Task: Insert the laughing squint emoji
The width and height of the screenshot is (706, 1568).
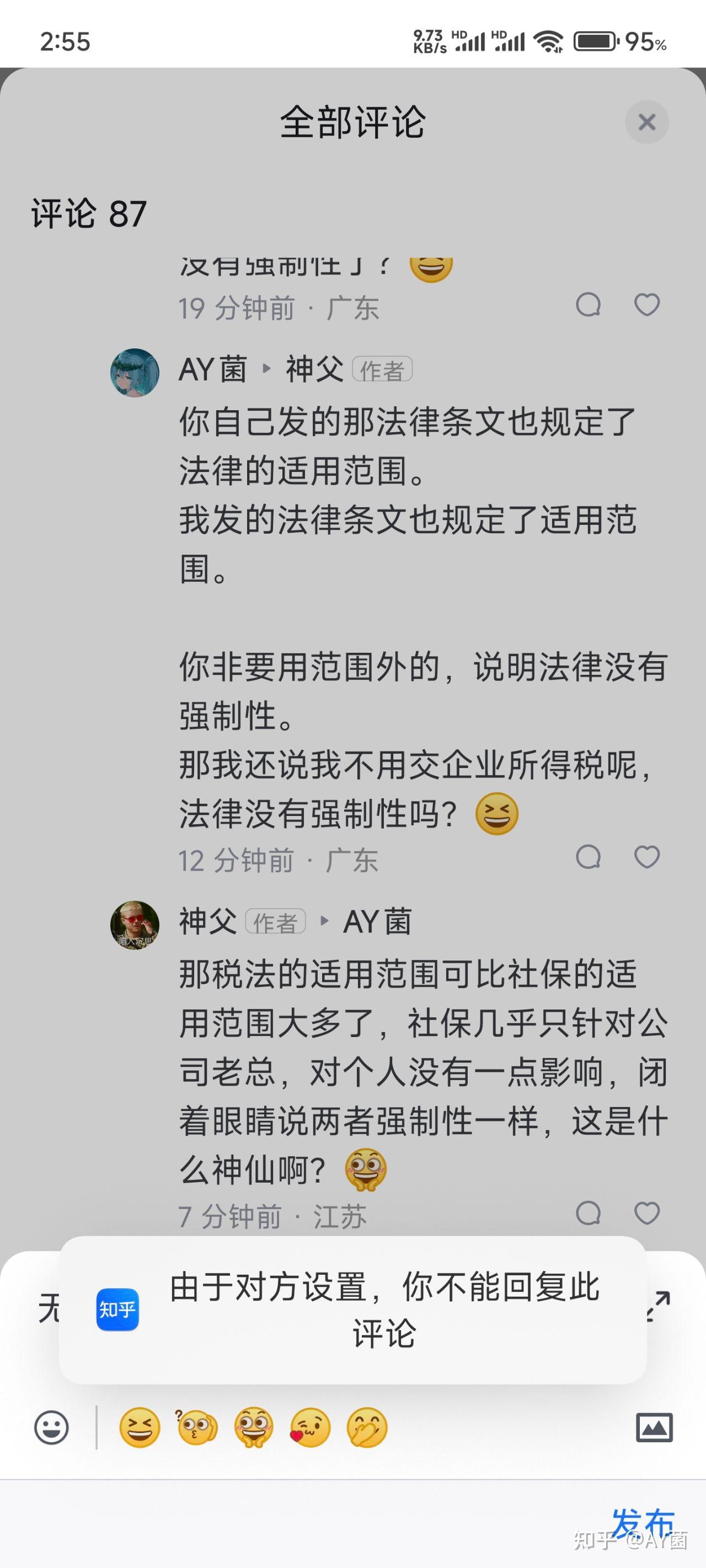Action: [140, 1427]
